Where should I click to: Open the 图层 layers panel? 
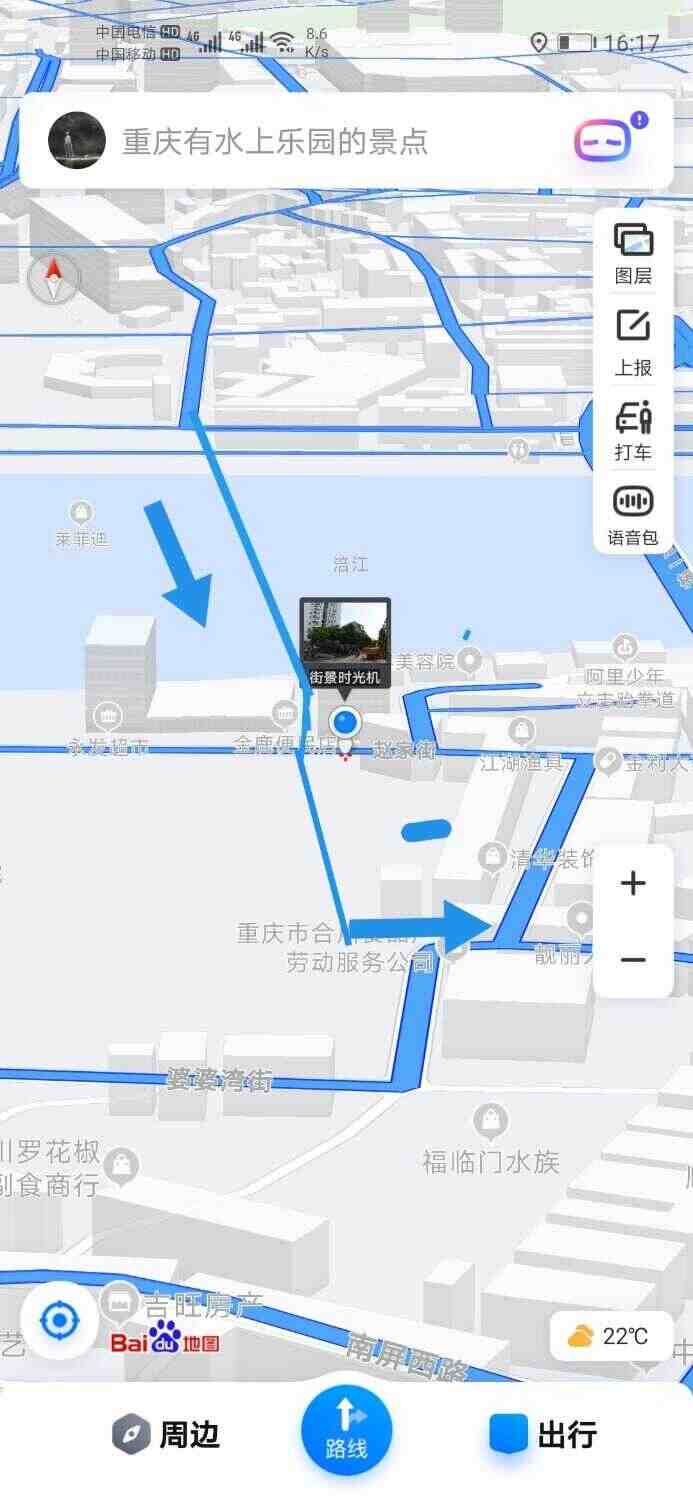[x=633, y=253]
